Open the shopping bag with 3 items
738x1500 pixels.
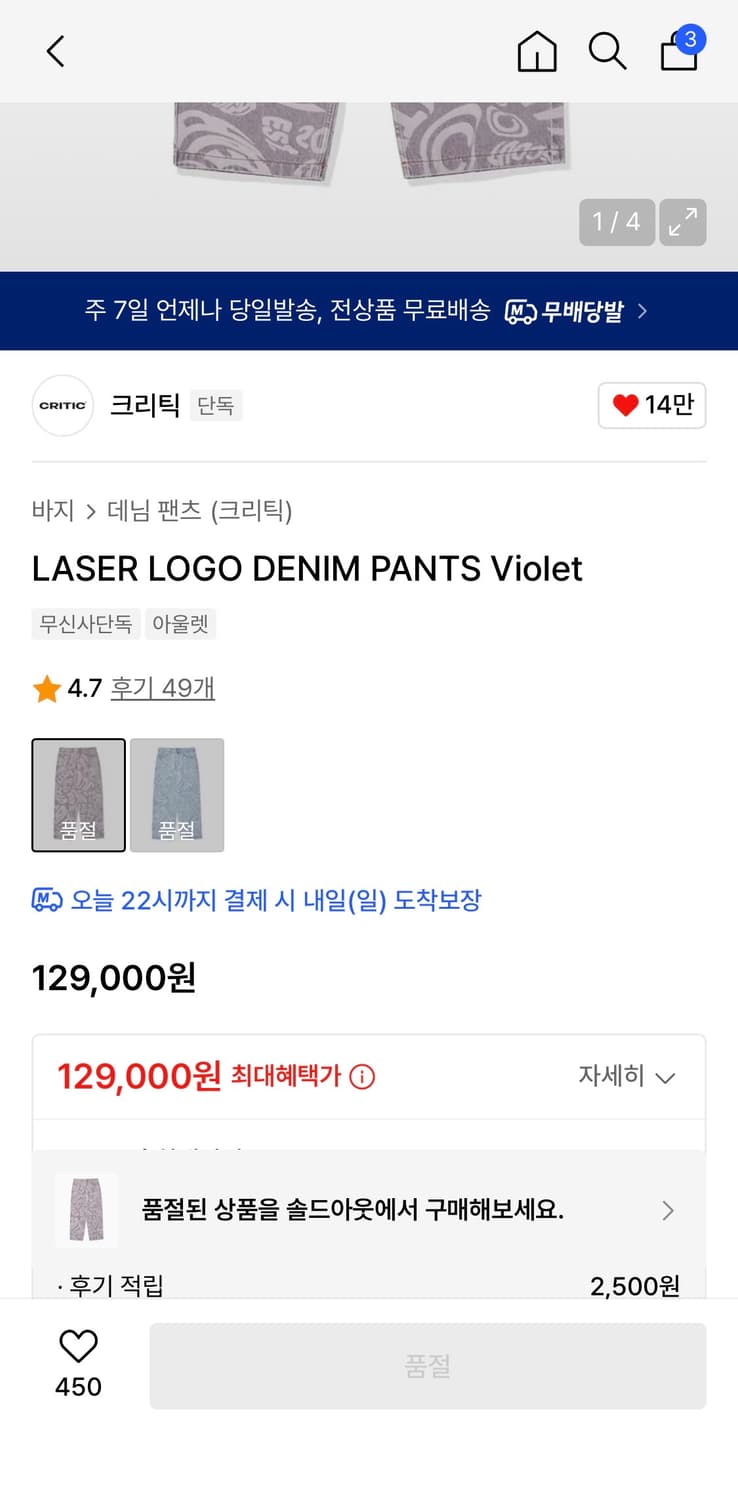coord(680,55)
